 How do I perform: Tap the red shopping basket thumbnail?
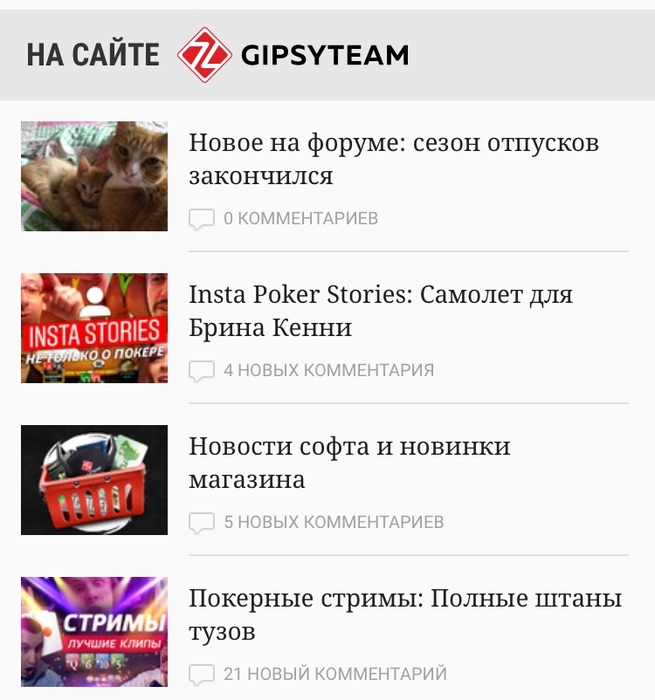tap(94, 480)
